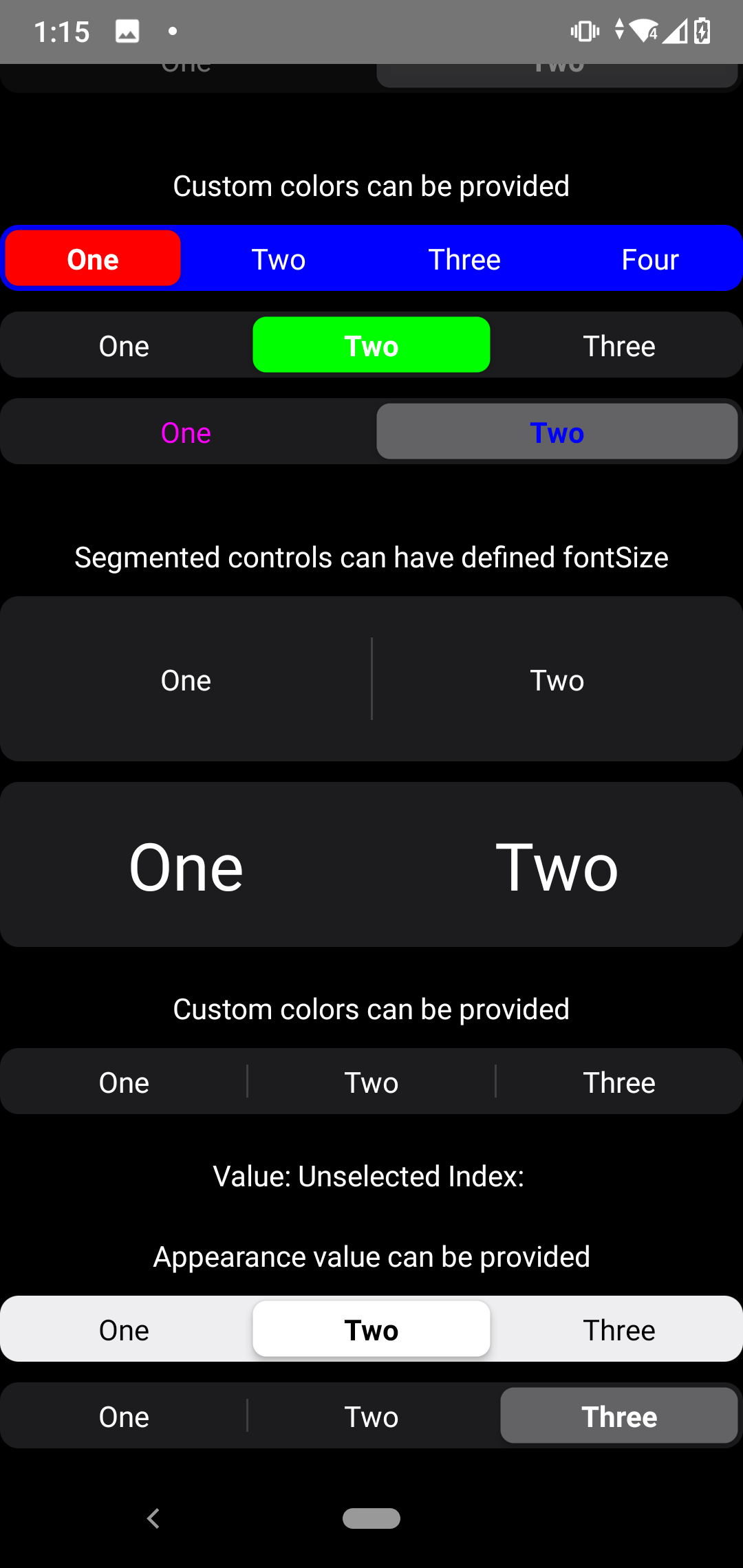This screenshot has width=743, height=1568.
Task: Choose Three in the light appearance control
Action: pyautogui.click(x=619, y=1329)
